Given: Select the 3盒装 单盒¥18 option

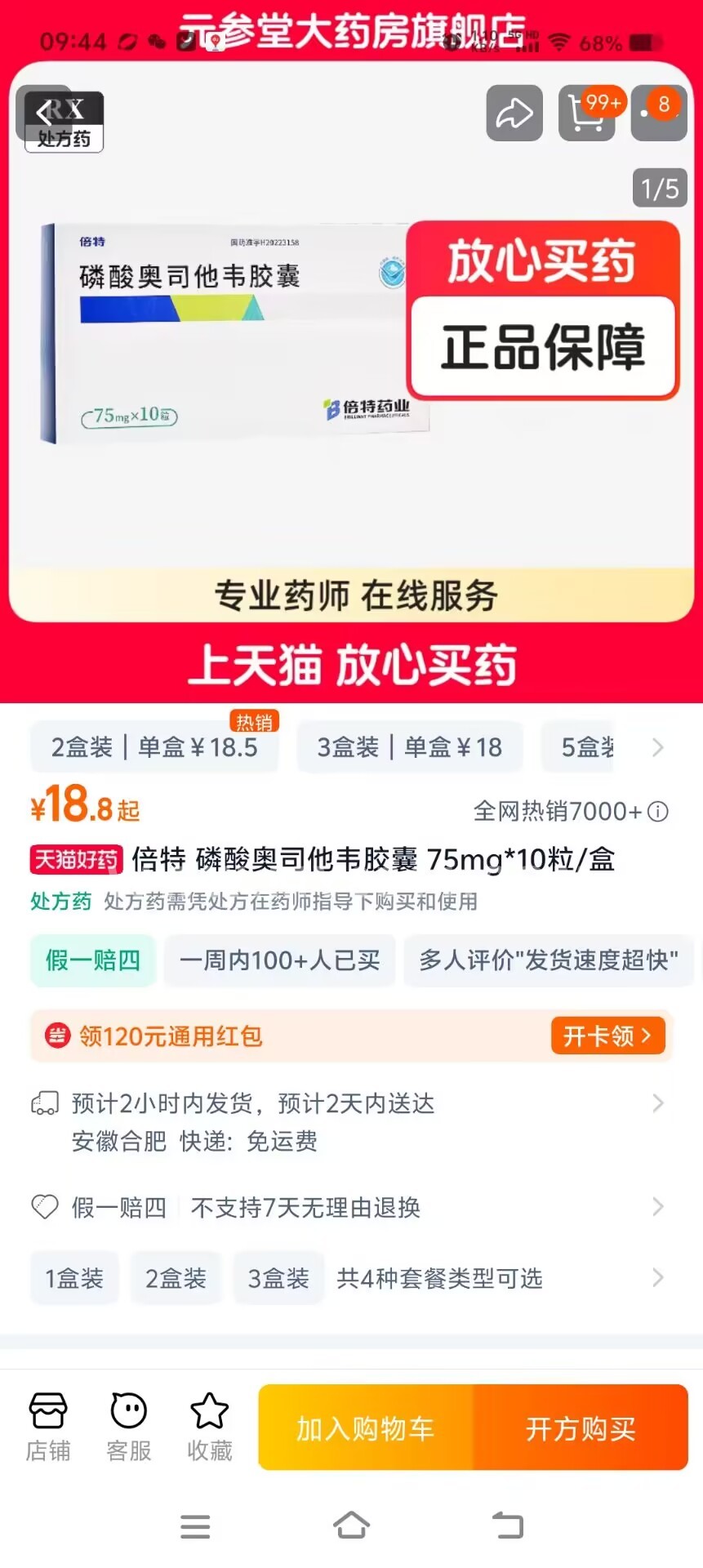Looking at the screenshot, I should point(409,747).
